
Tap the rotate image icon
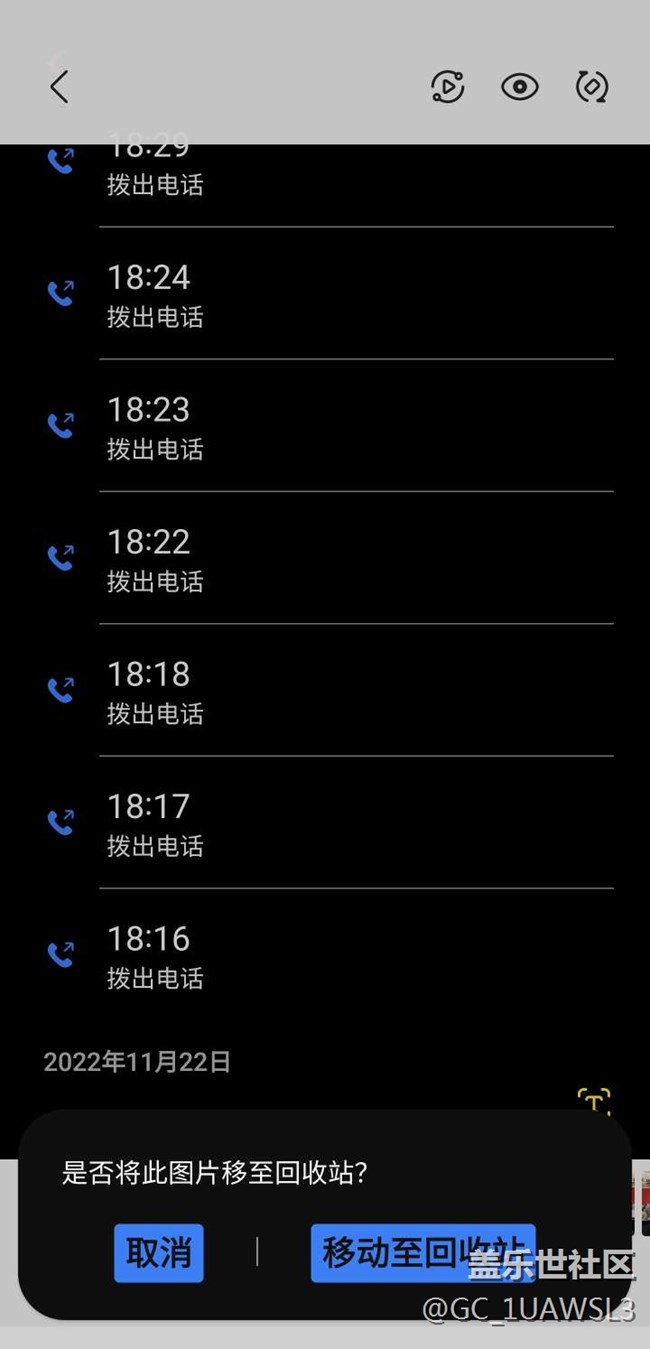[x=592, y=88]
